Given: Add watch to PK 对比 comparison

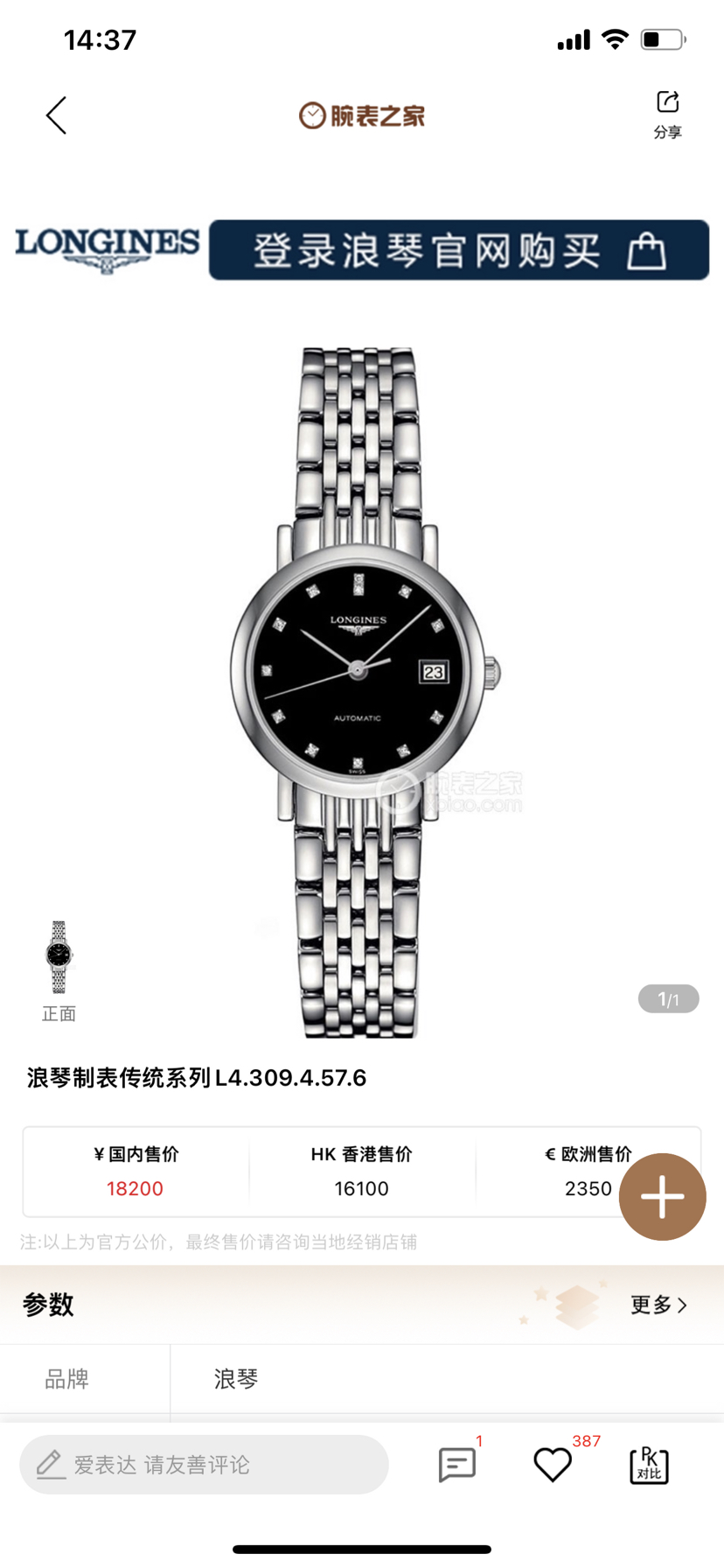Looking at the screenshot, I should (x=649, y=1465).
